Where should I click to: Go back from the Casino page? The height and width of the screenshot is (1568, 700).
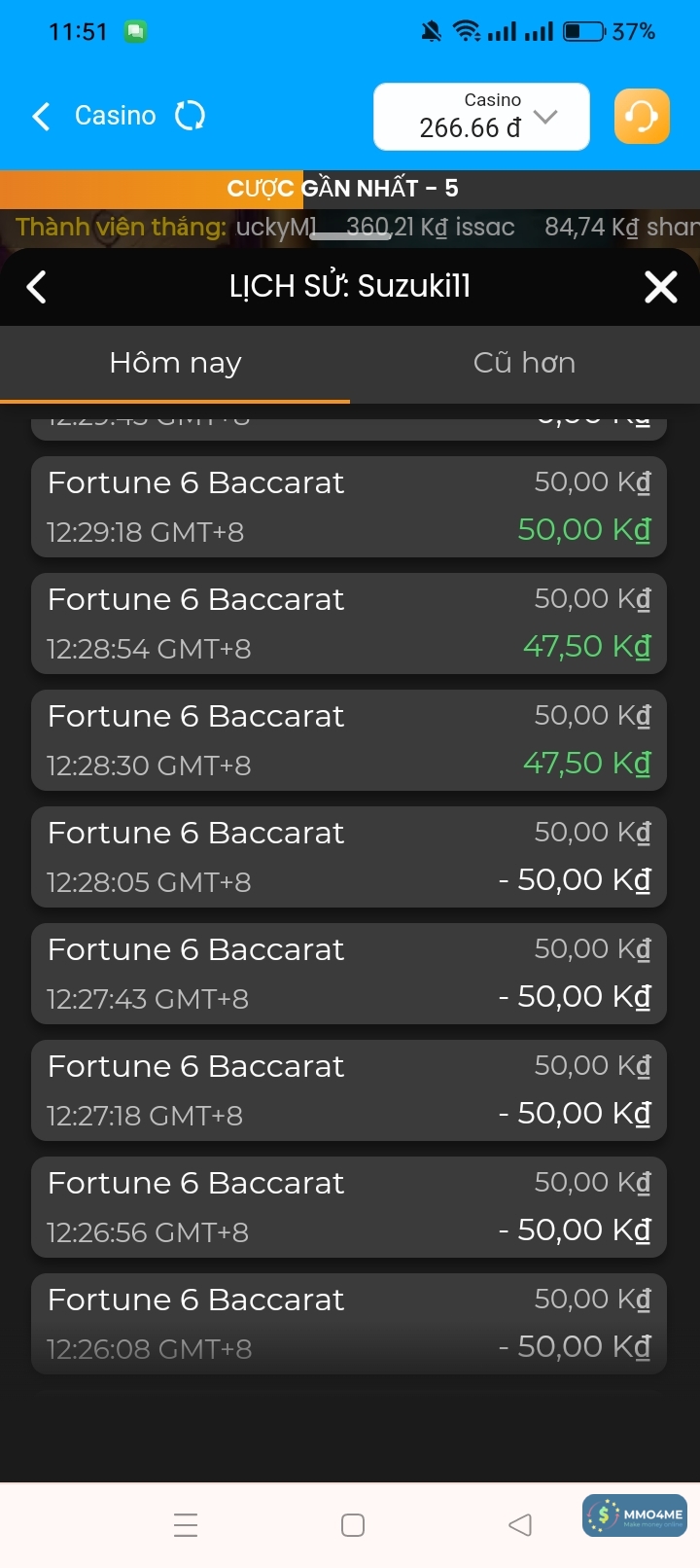[x=41, y=117]
